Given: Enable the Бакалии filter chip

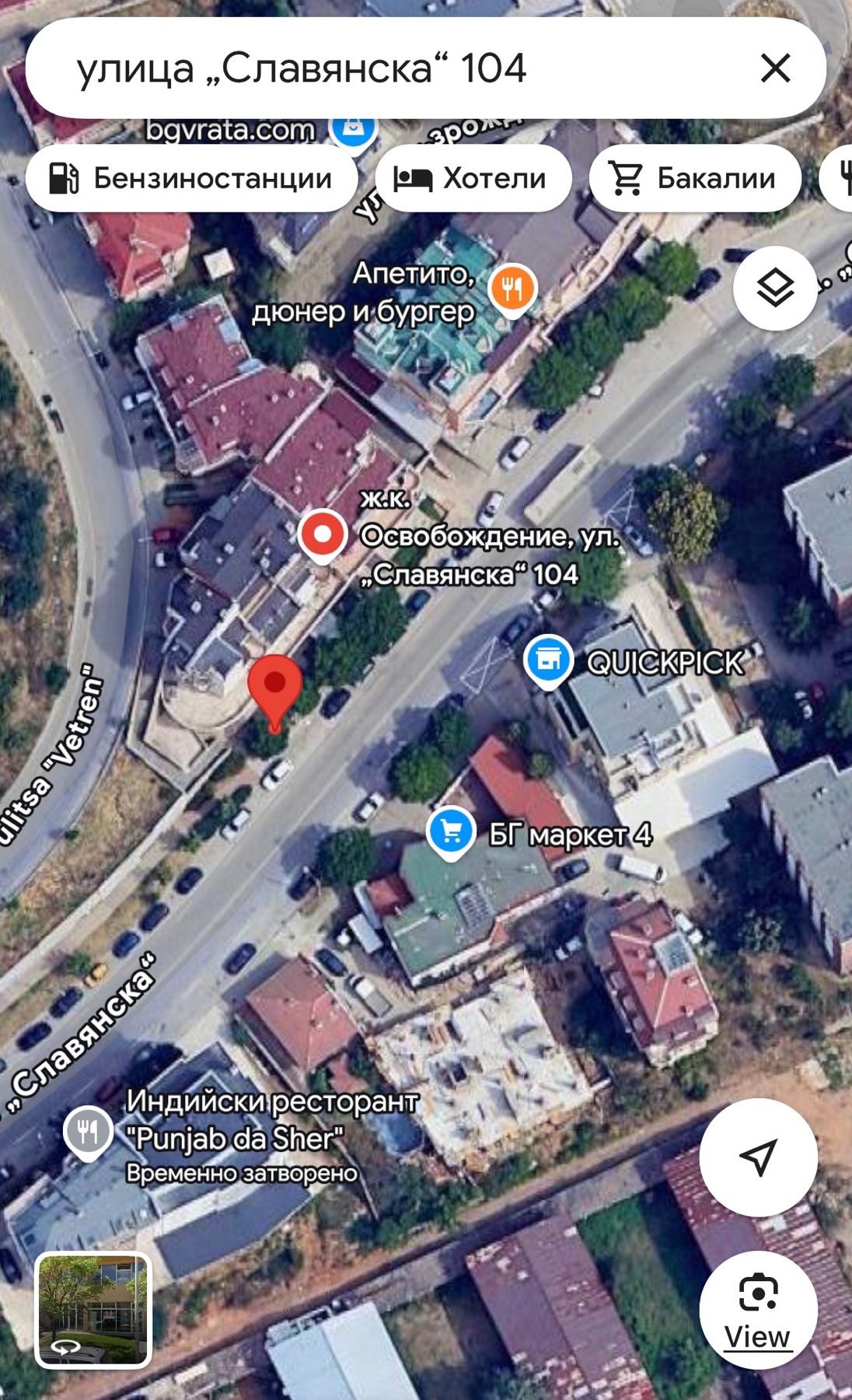Looking at the screenshot, I should click(697, 177).
